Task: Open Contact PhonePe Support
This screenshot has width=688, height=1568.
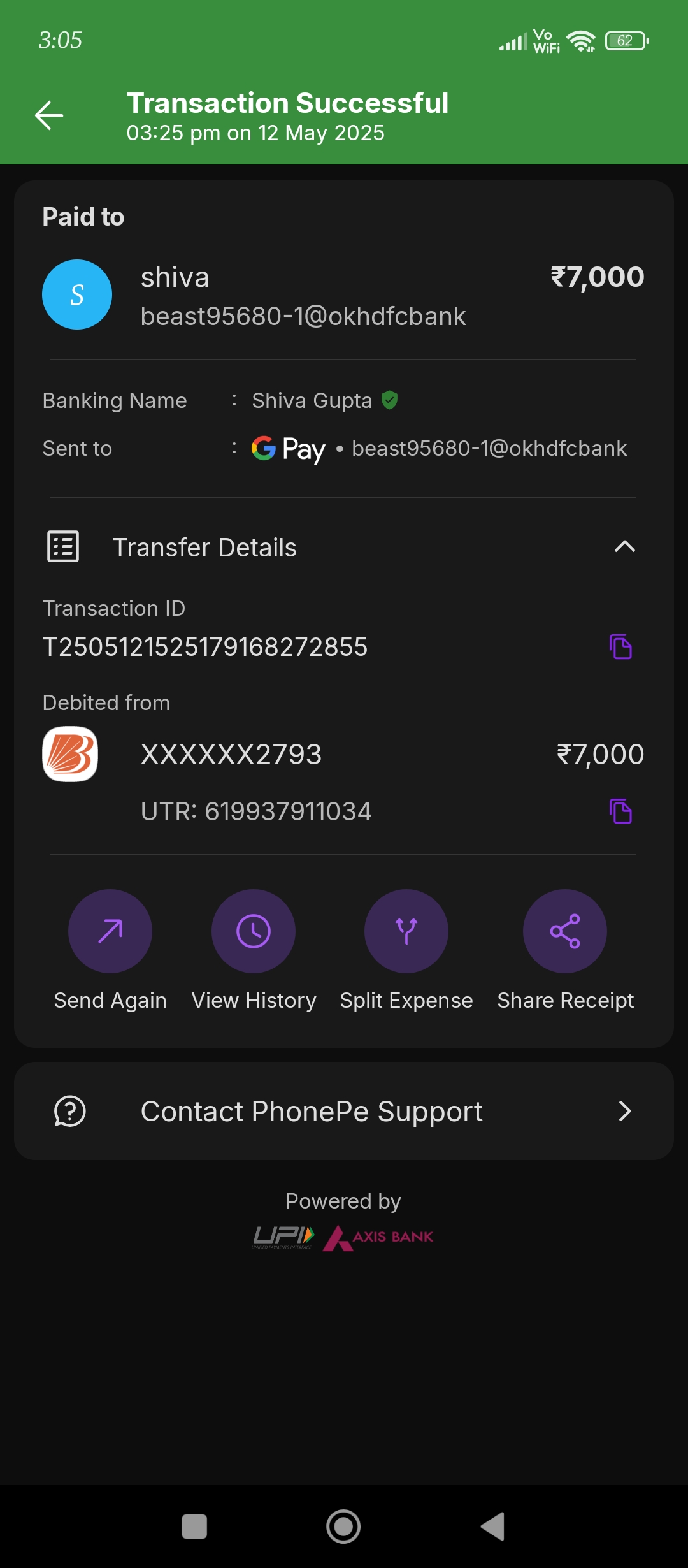Action: coord(344,1111)
